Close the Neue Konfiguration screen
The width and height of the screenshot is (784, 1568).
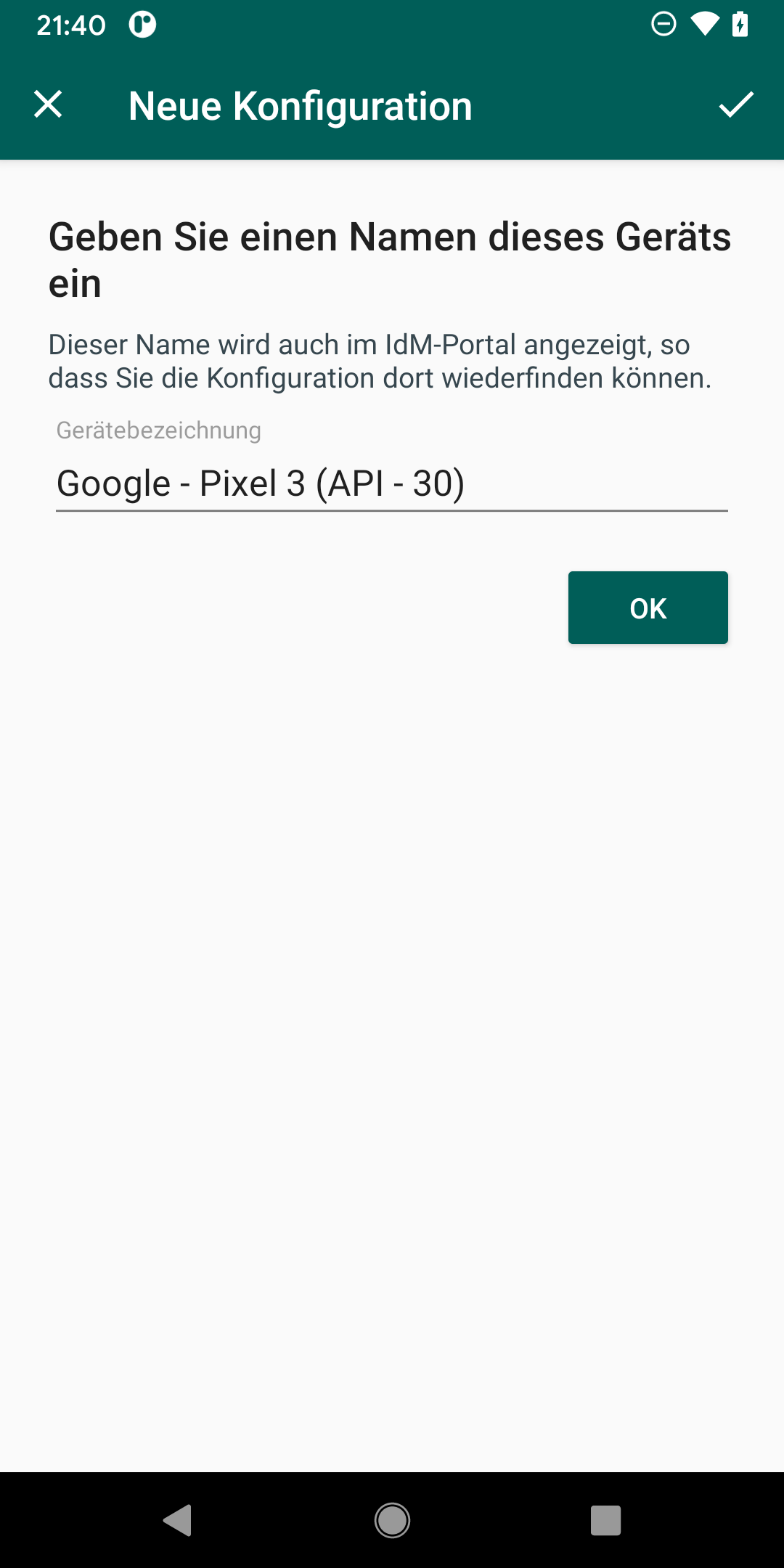48,105
